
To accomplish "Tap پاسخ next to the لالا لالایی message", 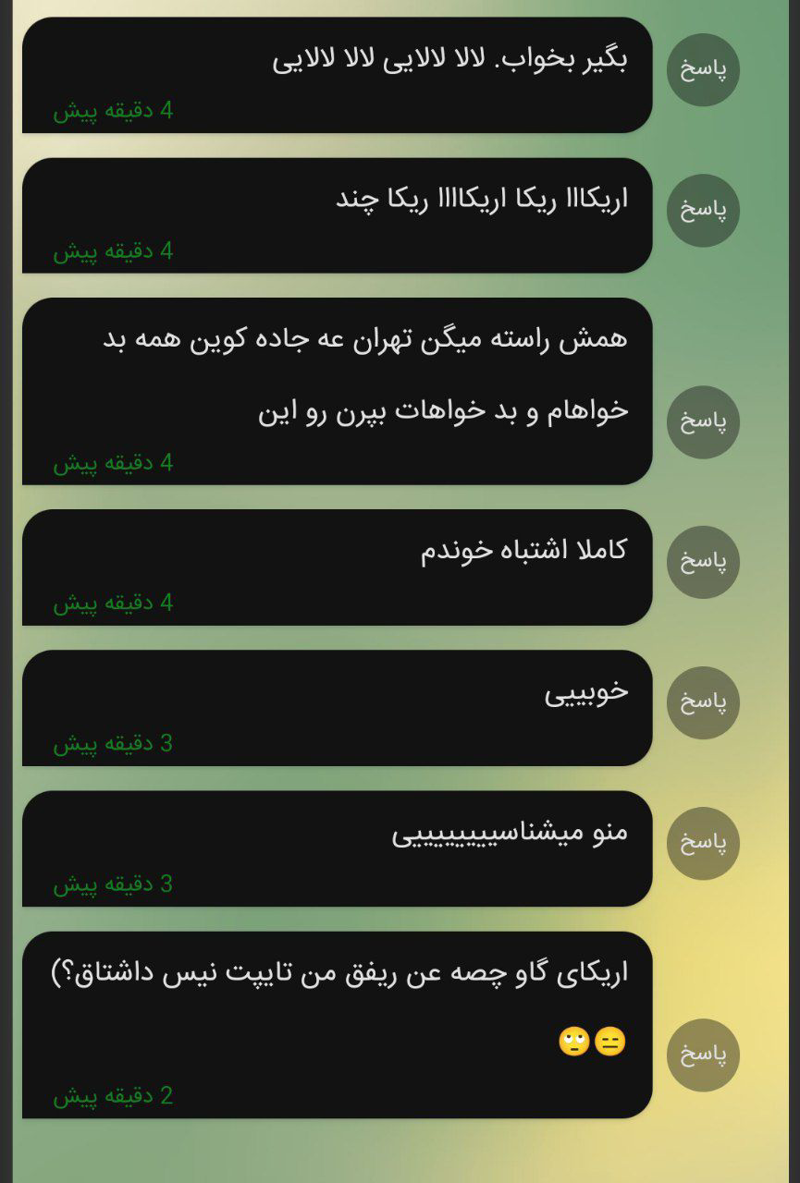I will (x=703, y=70).
